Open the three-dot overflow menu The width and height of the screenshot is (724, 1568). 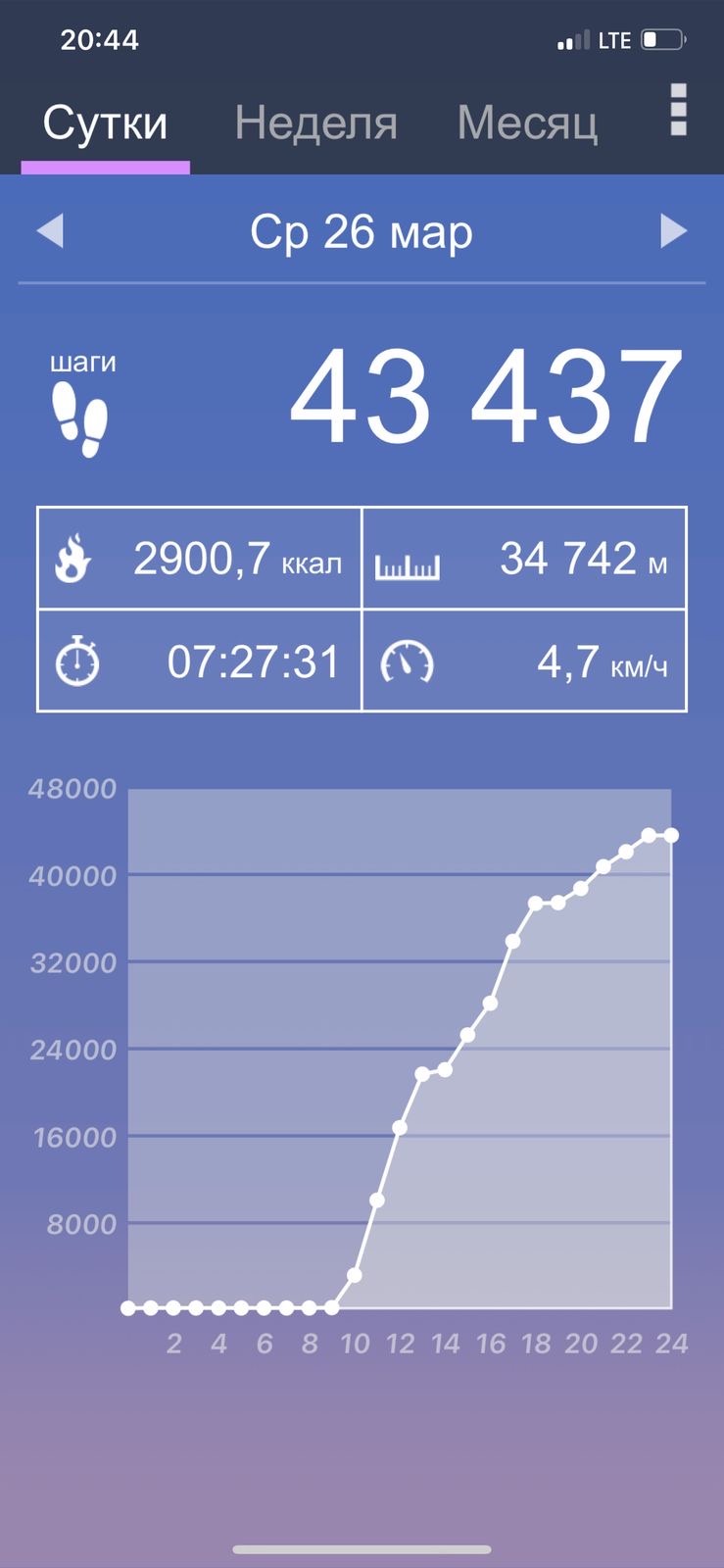click(x=678, y=109)
